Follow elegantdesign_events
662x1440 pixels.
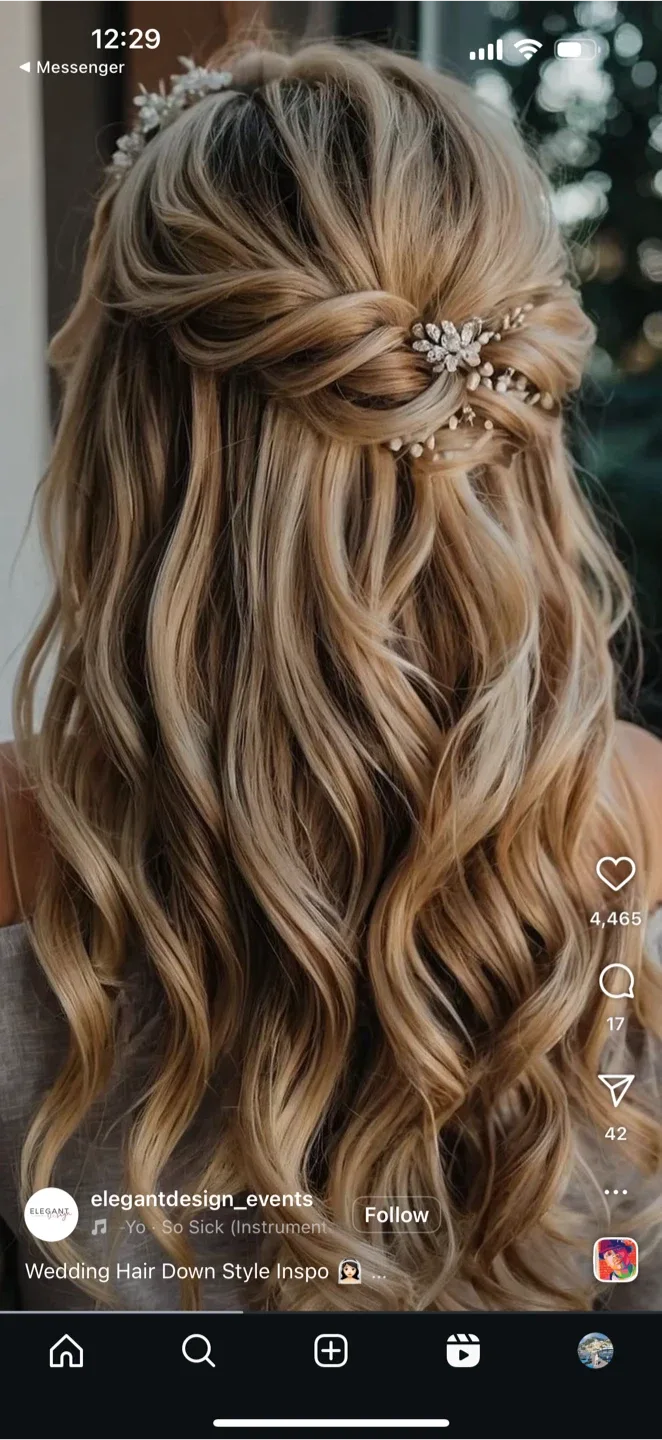tap(396, 1215)
